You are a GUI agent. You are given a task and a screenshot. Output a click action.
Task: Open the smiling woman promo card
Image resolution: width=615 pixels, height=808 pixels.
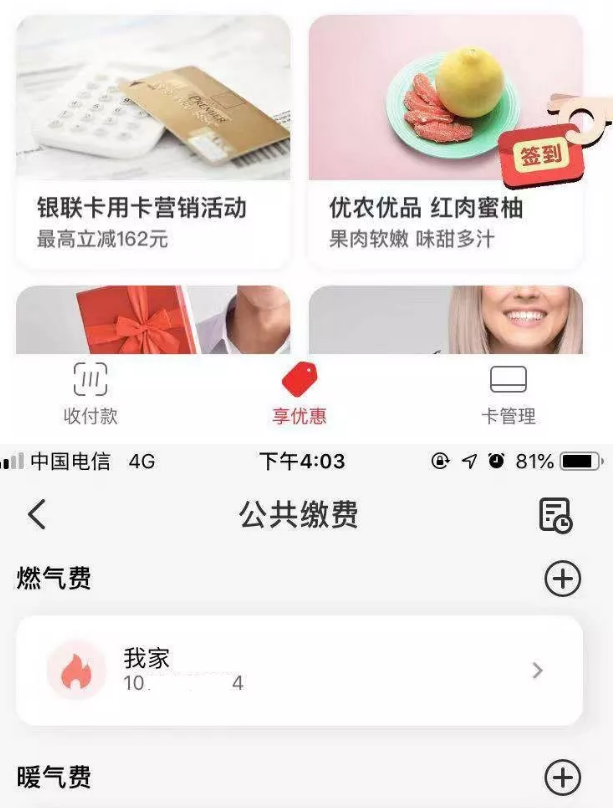[445, 320]
